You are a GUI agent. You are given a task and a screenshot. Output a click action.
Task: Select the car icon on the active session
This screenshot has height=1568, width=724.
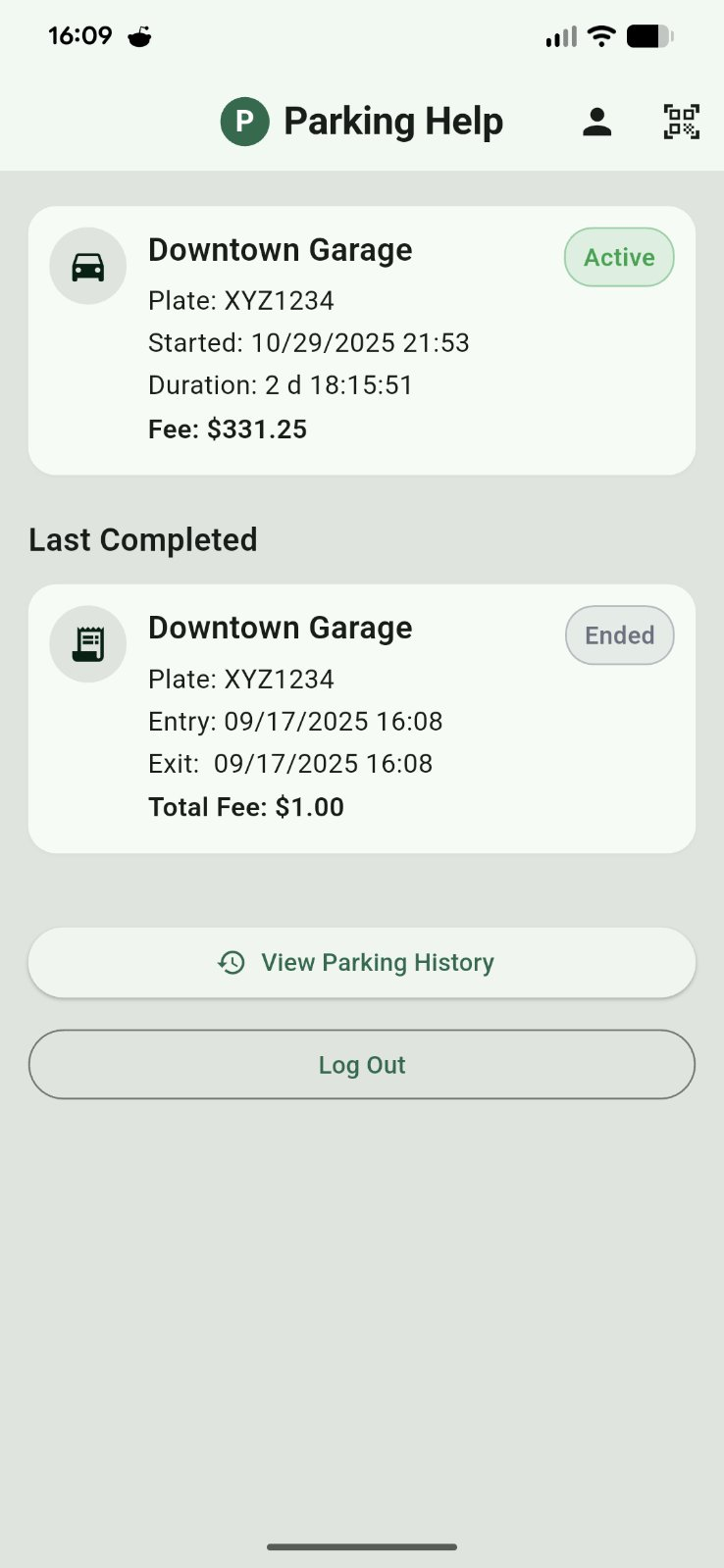(x=87, y=265)
